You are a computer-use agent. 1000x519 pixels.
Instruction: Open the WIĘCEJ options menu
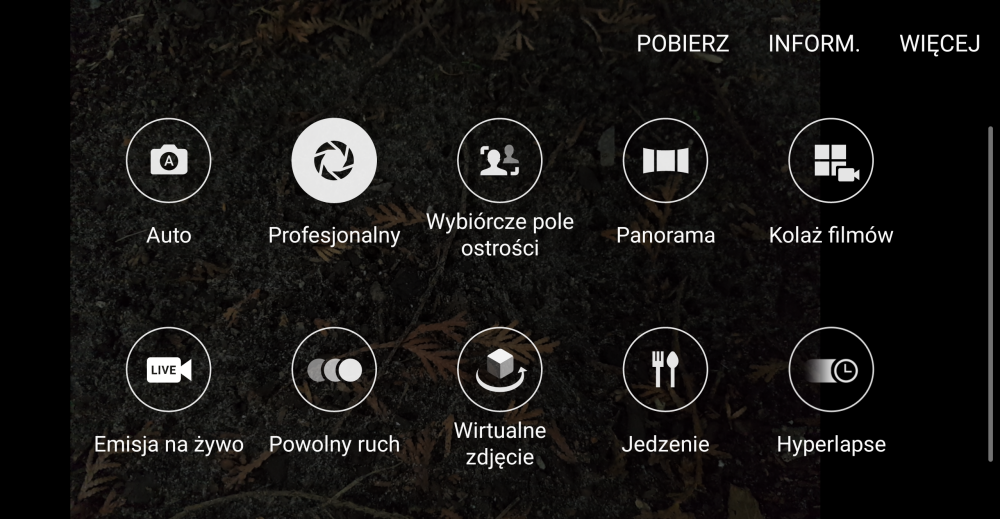coord(939,44)
